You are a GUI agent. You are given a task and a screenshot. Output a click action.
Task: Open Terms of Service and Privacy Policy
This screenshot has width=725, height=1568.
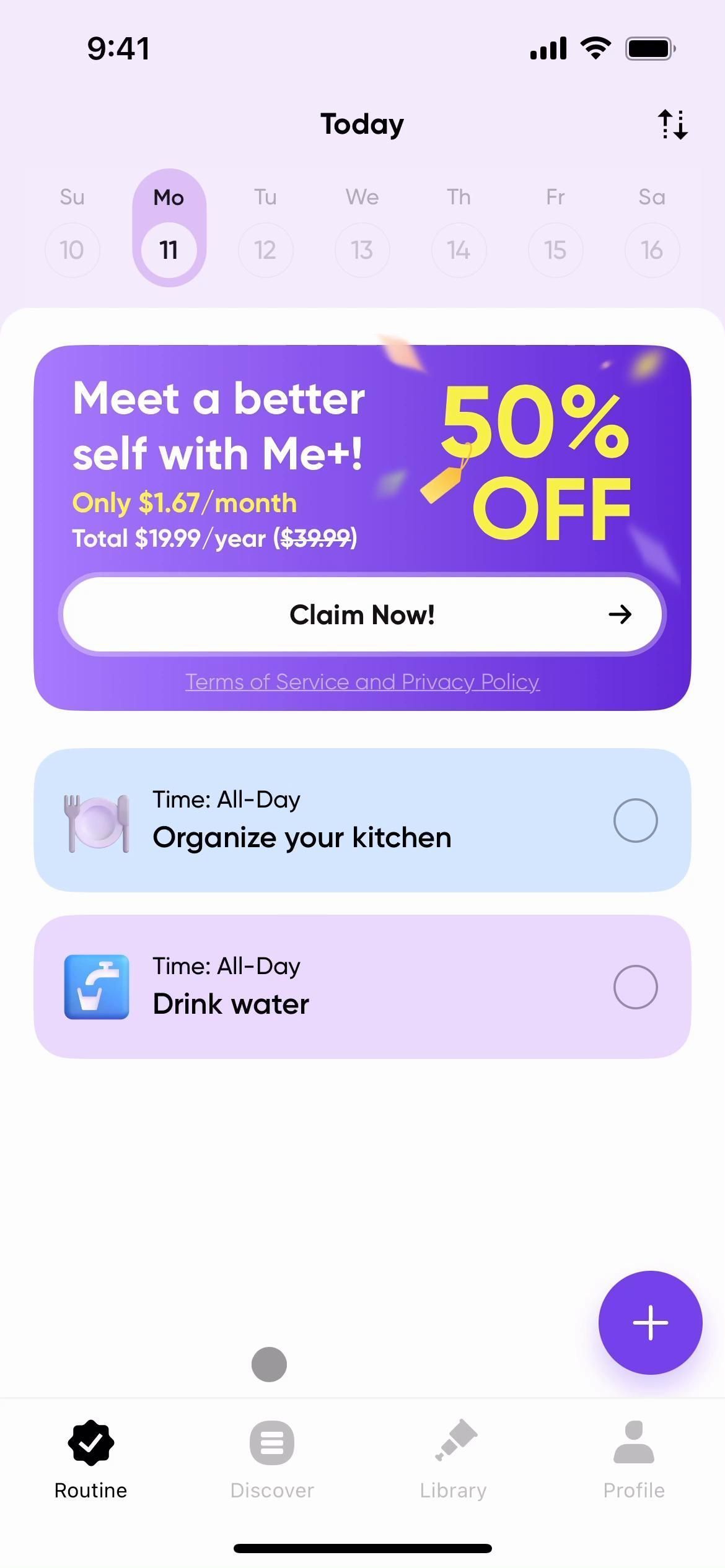pos(362,682)
